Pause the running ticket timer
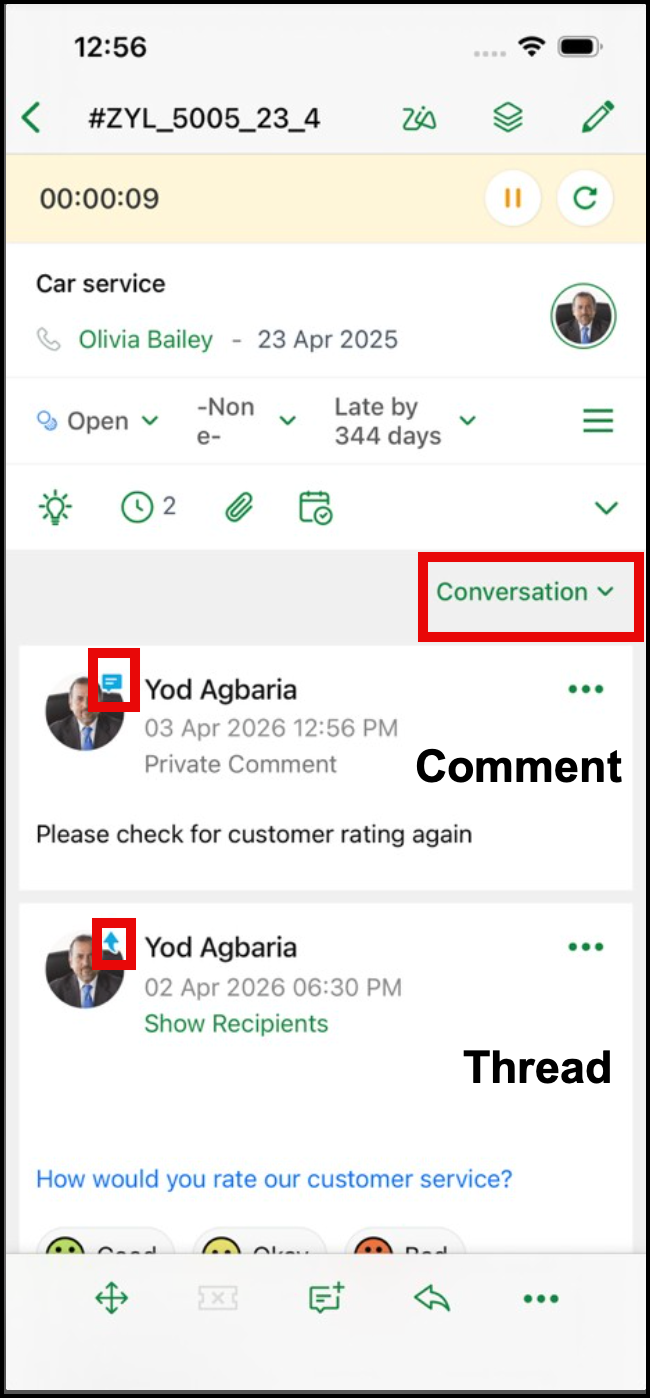Image resolution: width=650 pixels, height=1398 pixels. pos(512,197)
